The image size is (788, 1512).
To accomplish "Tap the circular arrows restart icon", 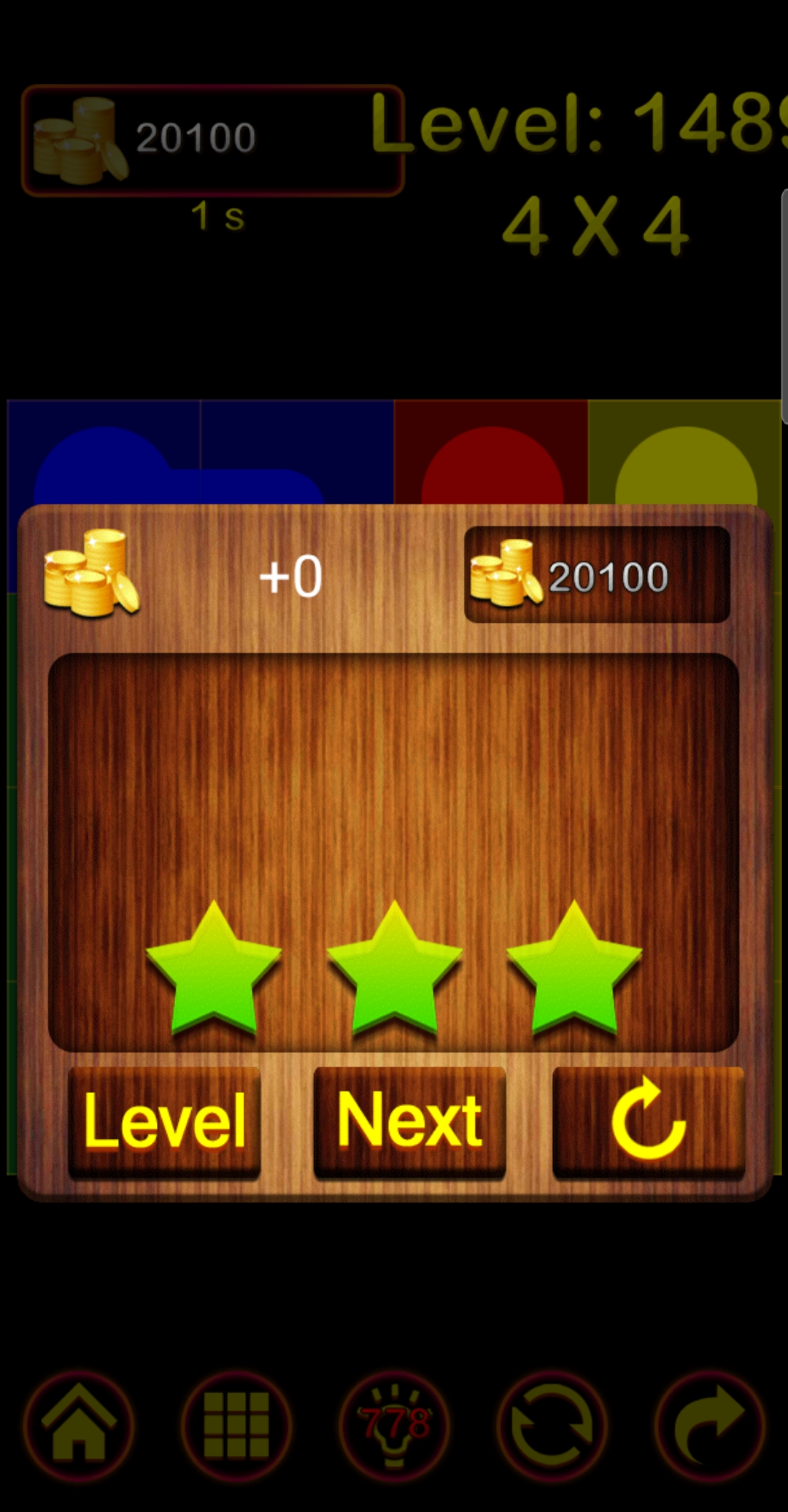I will [552, 1425].
